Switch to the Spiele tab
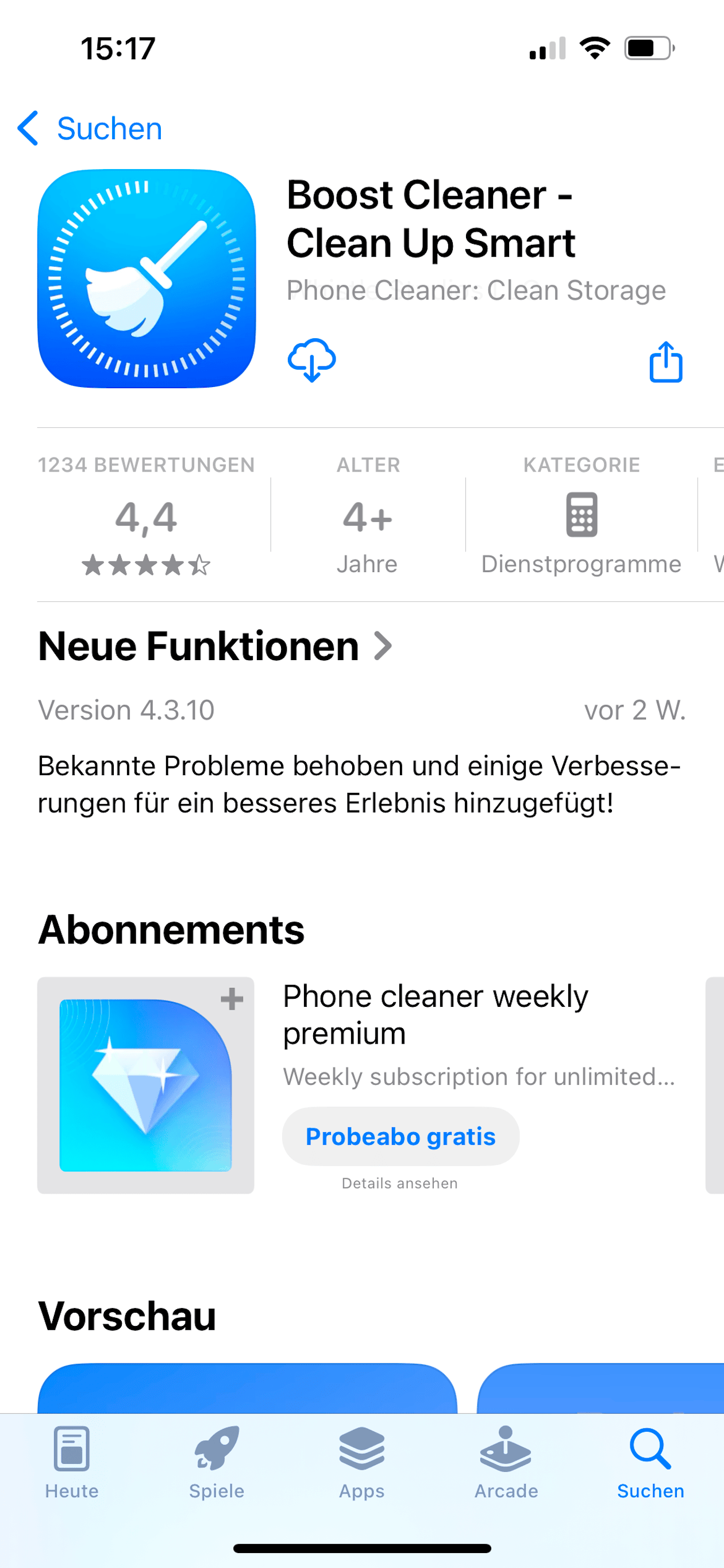 [217, 1462]
